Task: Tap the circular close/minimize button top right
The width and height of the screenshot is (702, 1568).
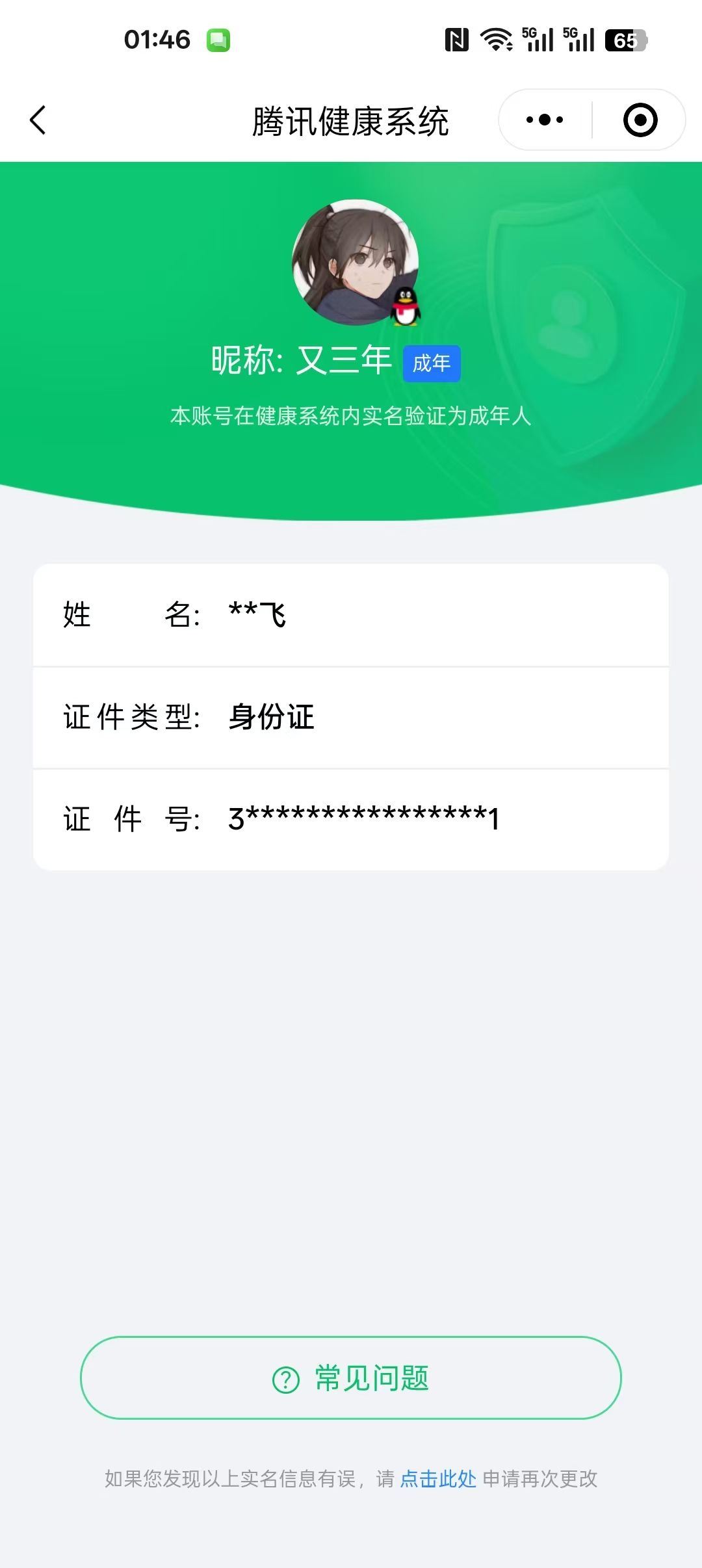Action: pyautogui.click(x=640, y=120)
